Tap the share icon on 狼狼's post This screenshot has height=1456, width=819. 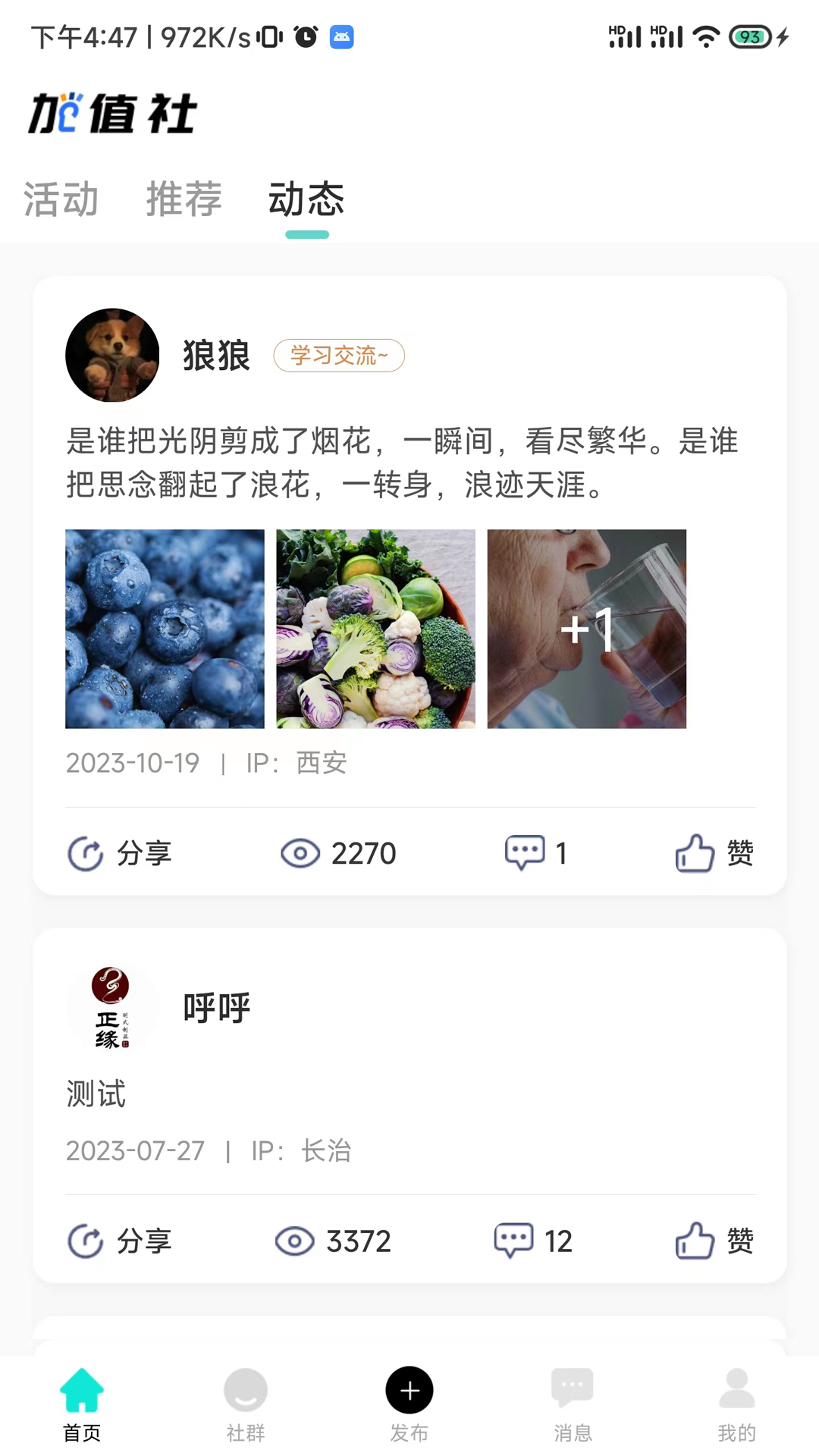[85, 854]
